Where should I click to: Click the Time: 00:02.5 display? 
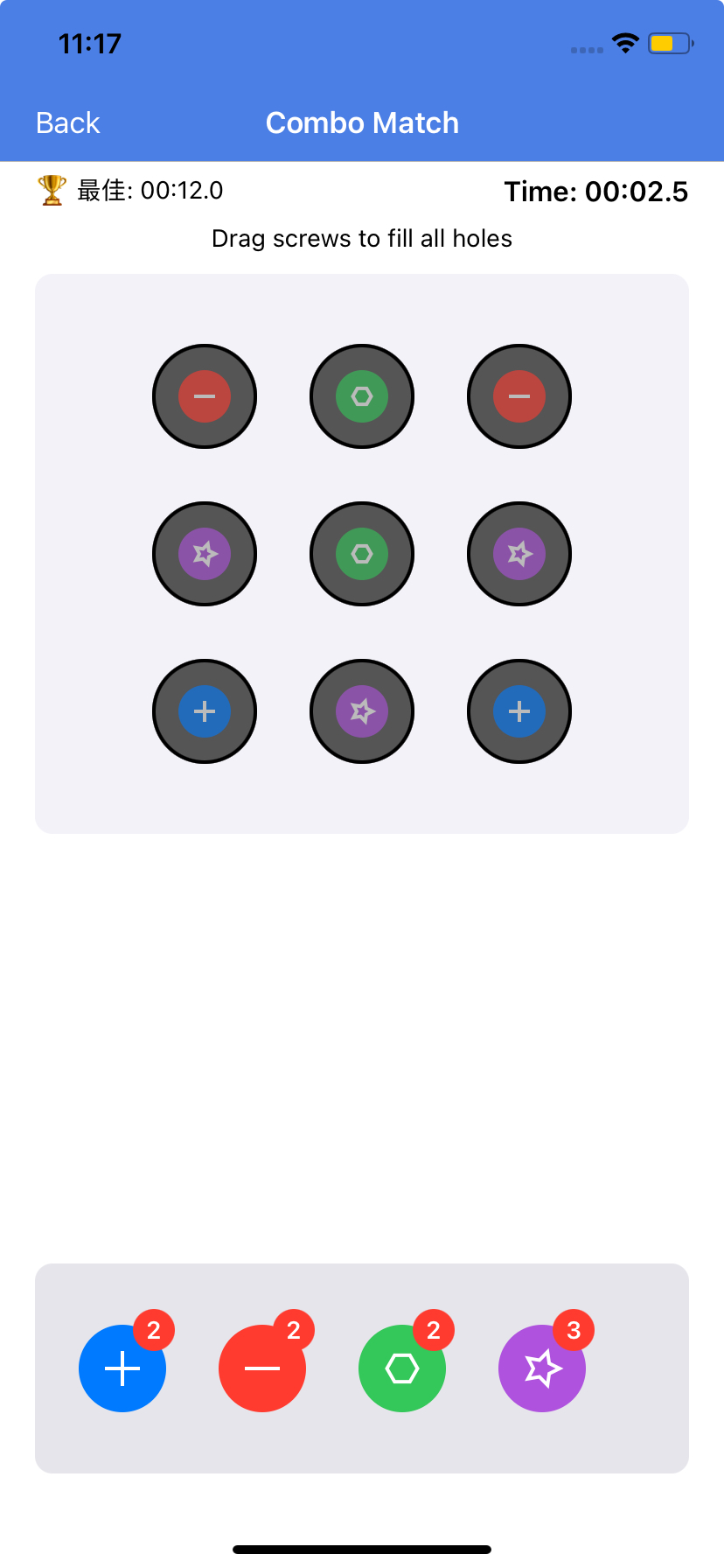point(595,191)
